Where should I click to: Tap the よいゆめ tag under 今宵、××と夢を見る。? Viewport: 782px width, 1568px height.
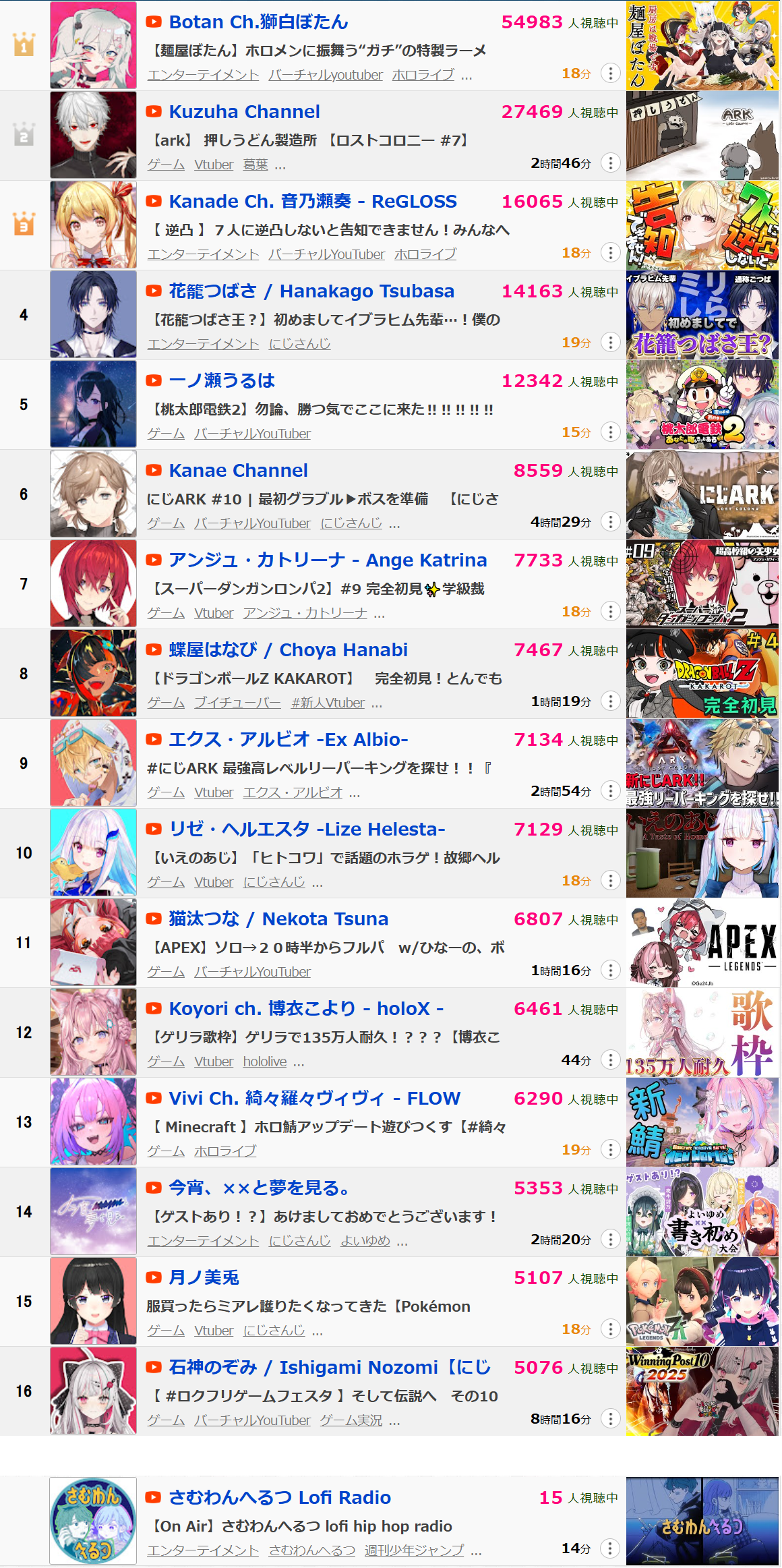click(x=365, y=1241)
